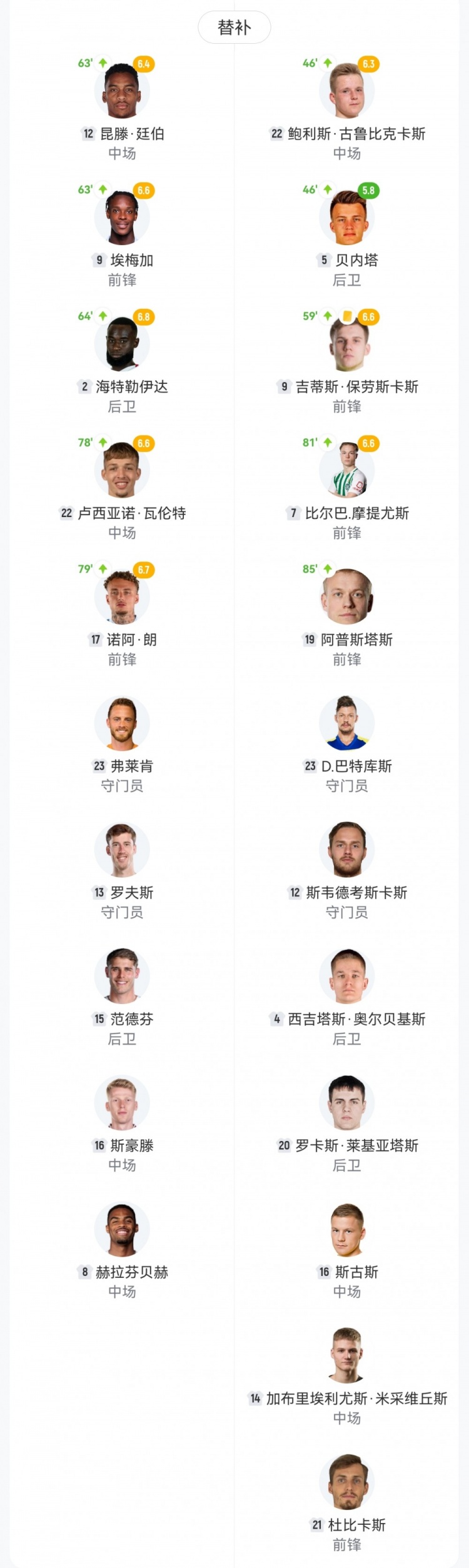
Task: View 埃梅加's player details
Action: point(122,218)
